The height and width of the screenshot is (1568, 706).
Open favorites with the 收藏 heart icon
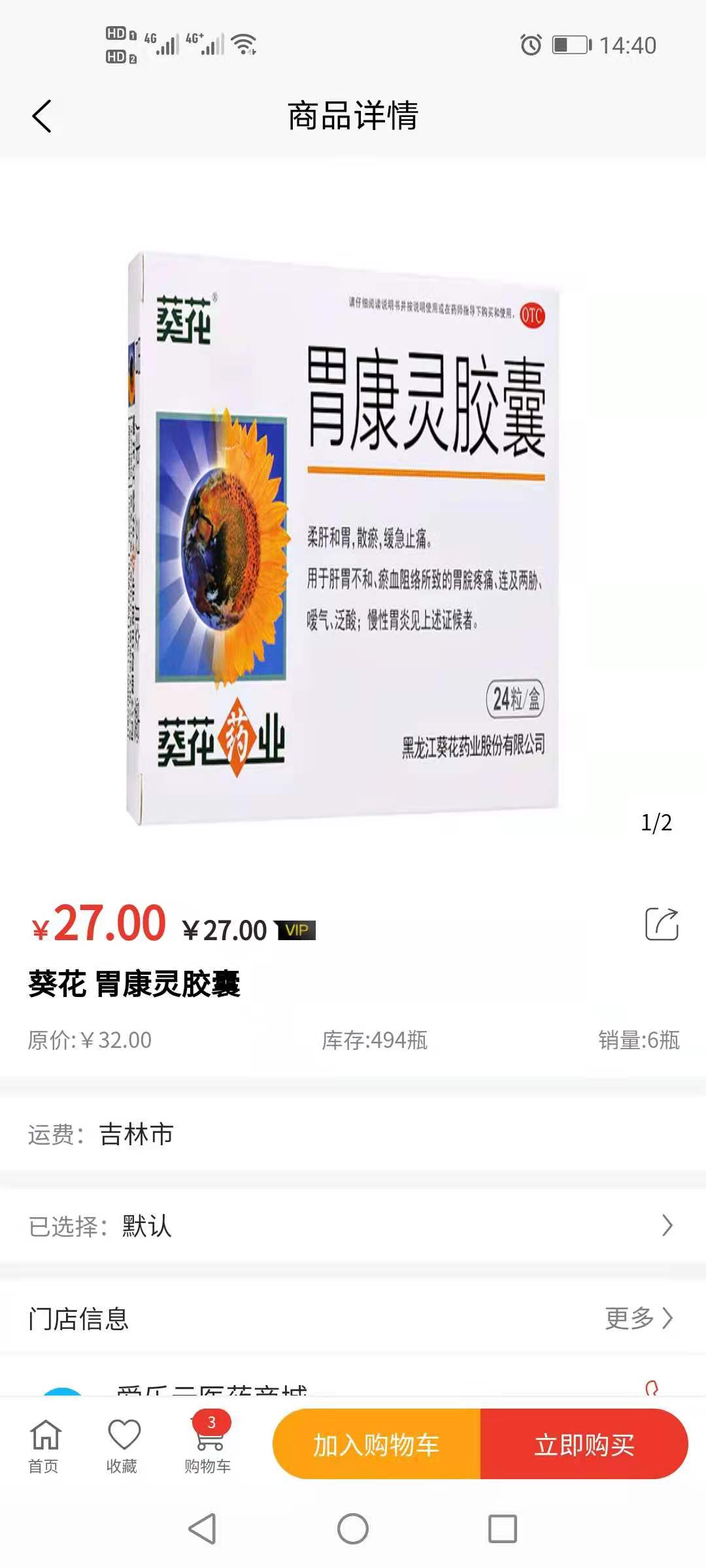pyautogui.click(x=124, y=1437)
